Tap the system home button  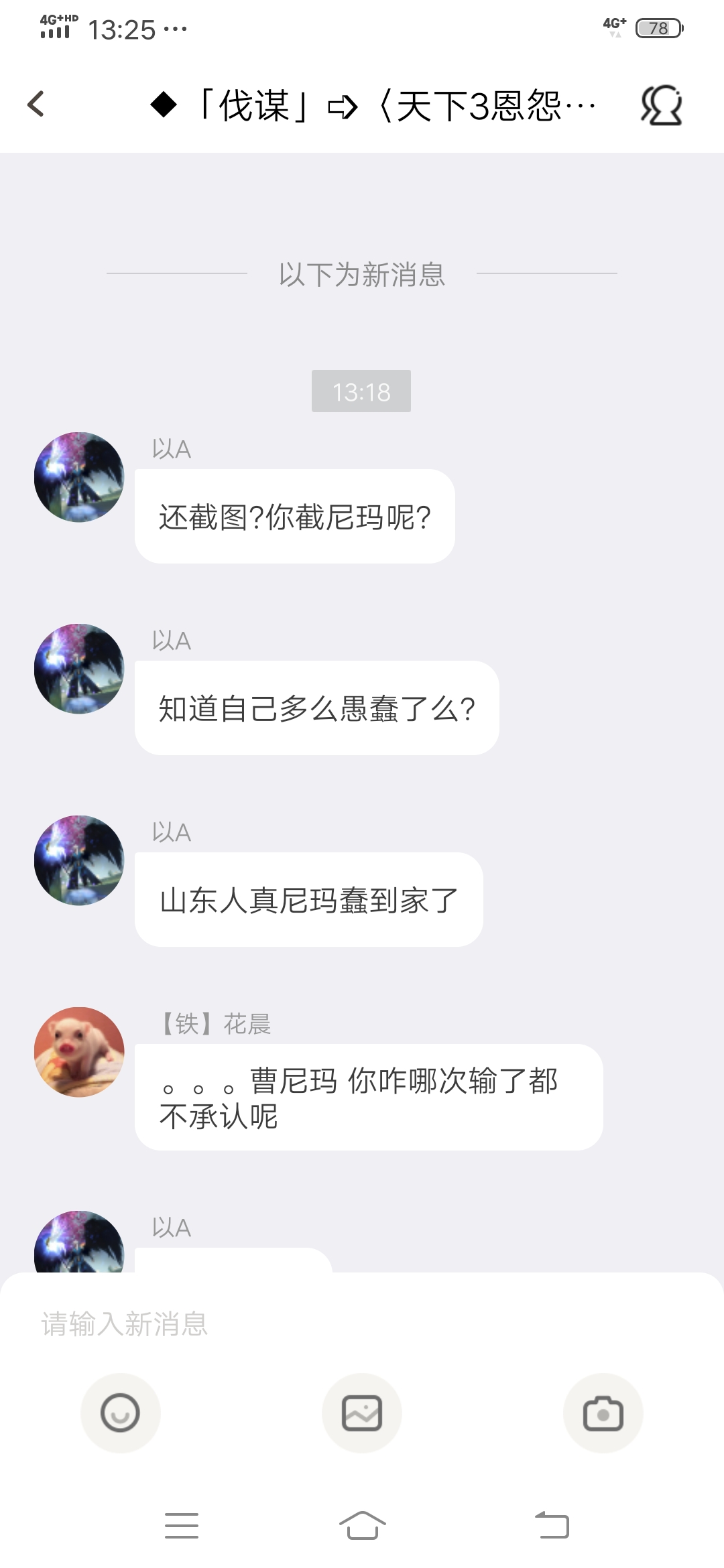point(362,1526)
